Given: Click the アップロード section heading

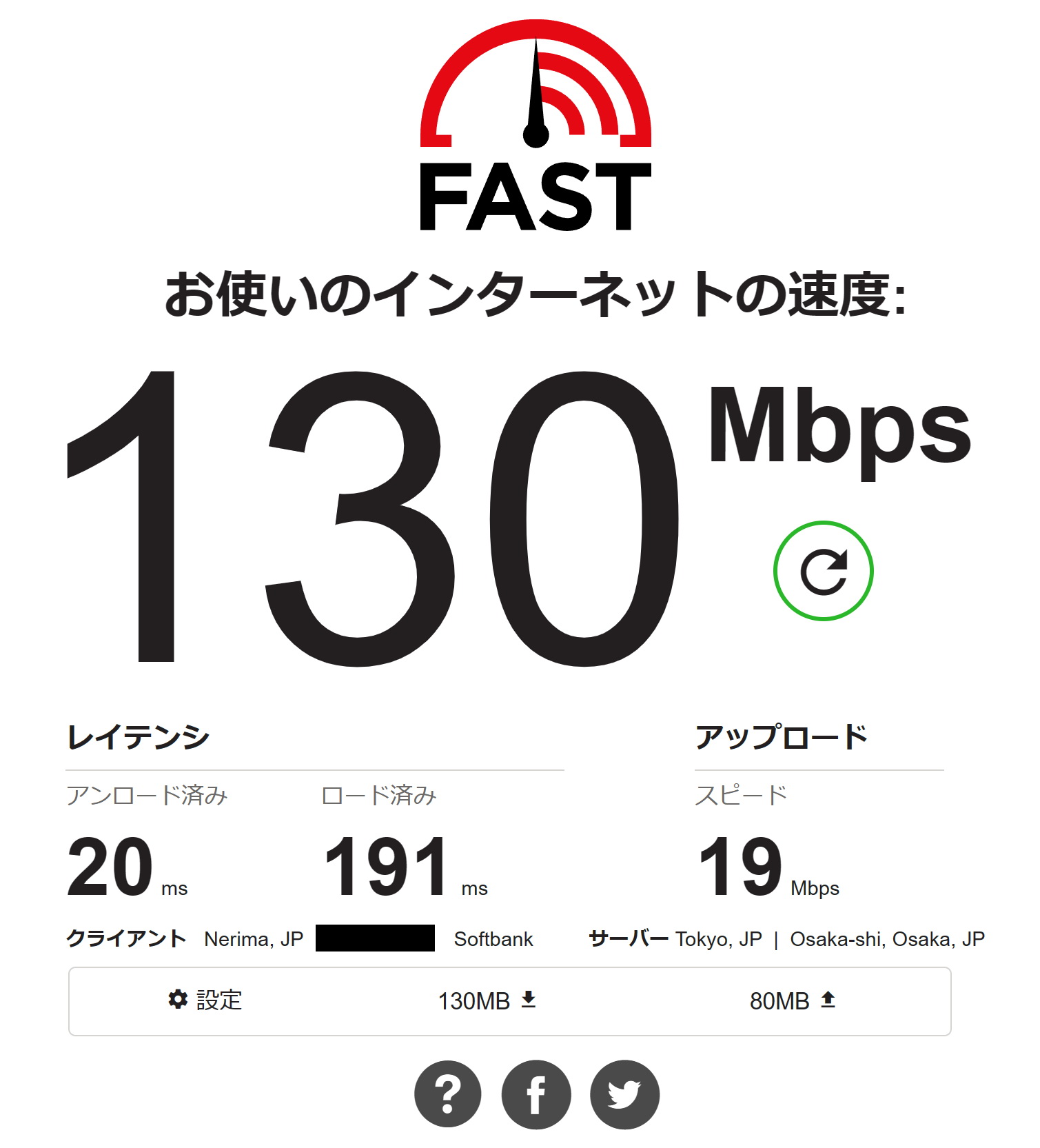Looking at the screenshot, I should (784, 735).
